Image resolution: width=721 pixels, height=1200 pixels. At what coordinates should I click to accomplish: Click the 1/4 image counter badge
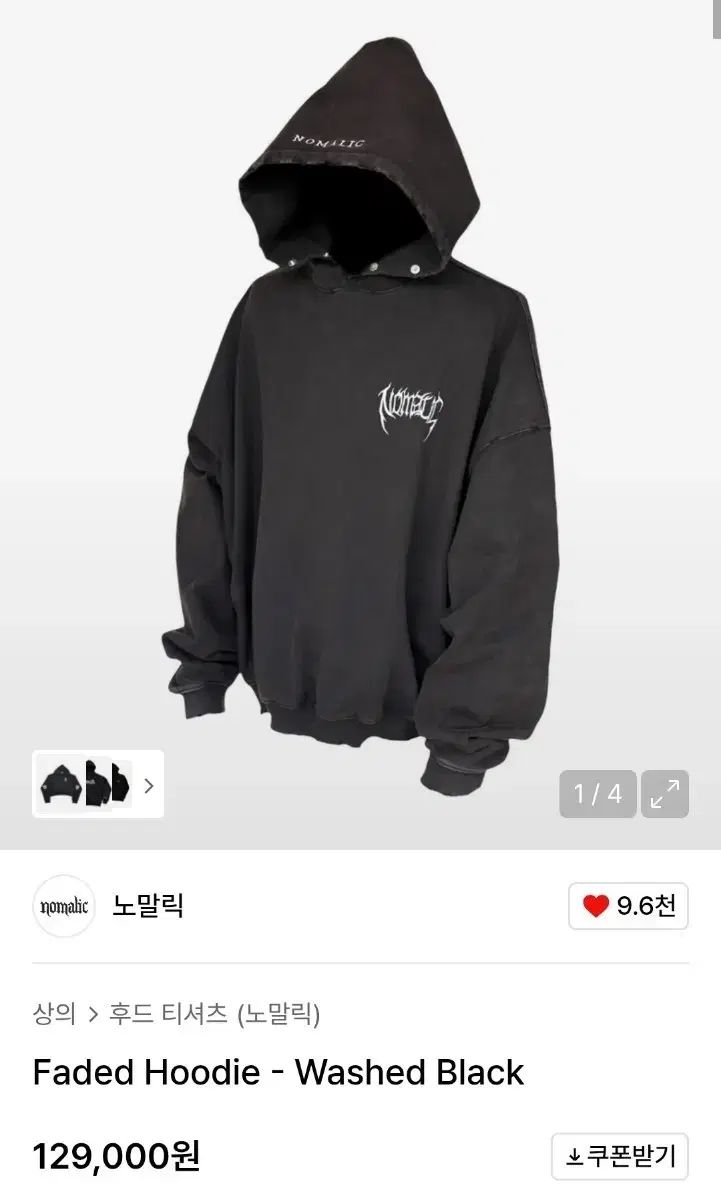point(597,793)
